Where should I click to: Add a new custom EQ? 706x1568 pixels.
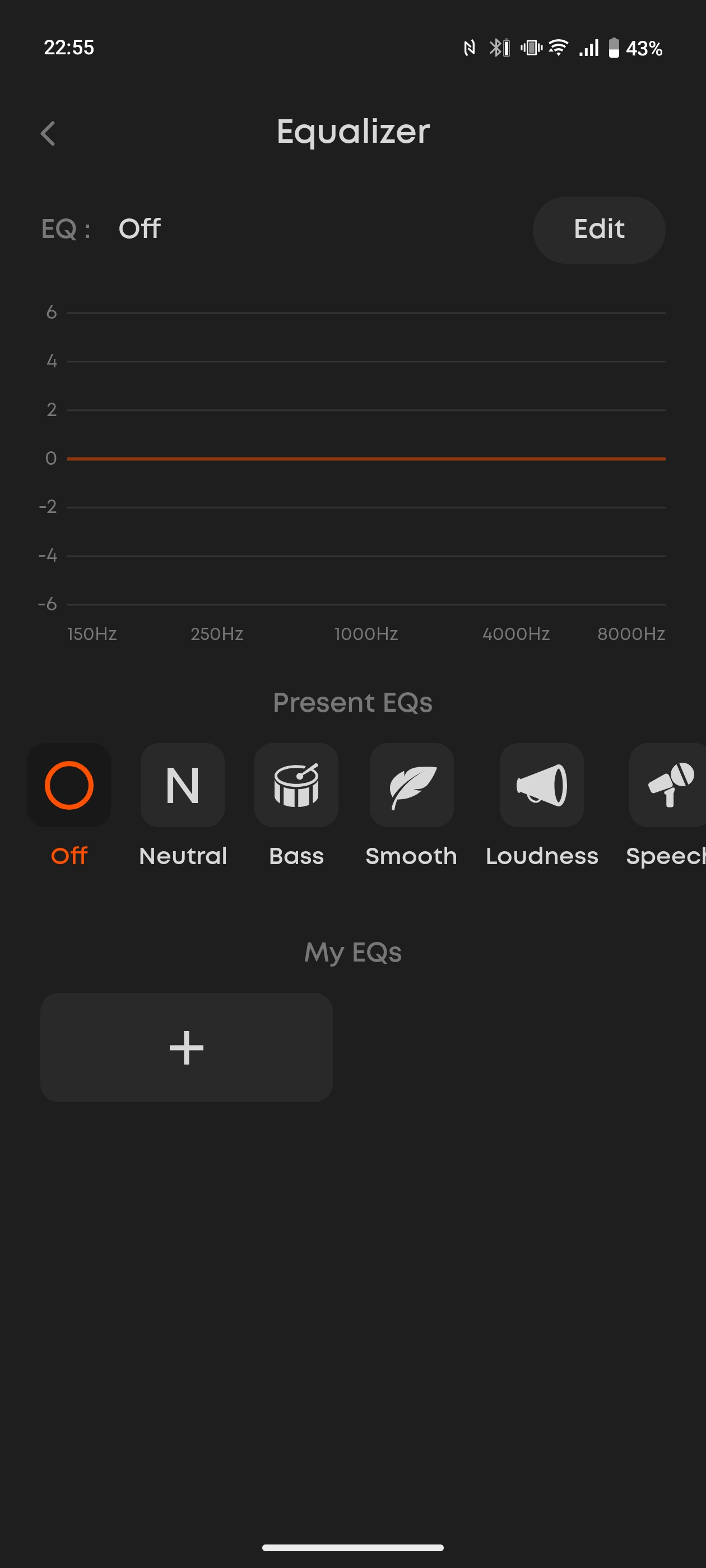187,1048
